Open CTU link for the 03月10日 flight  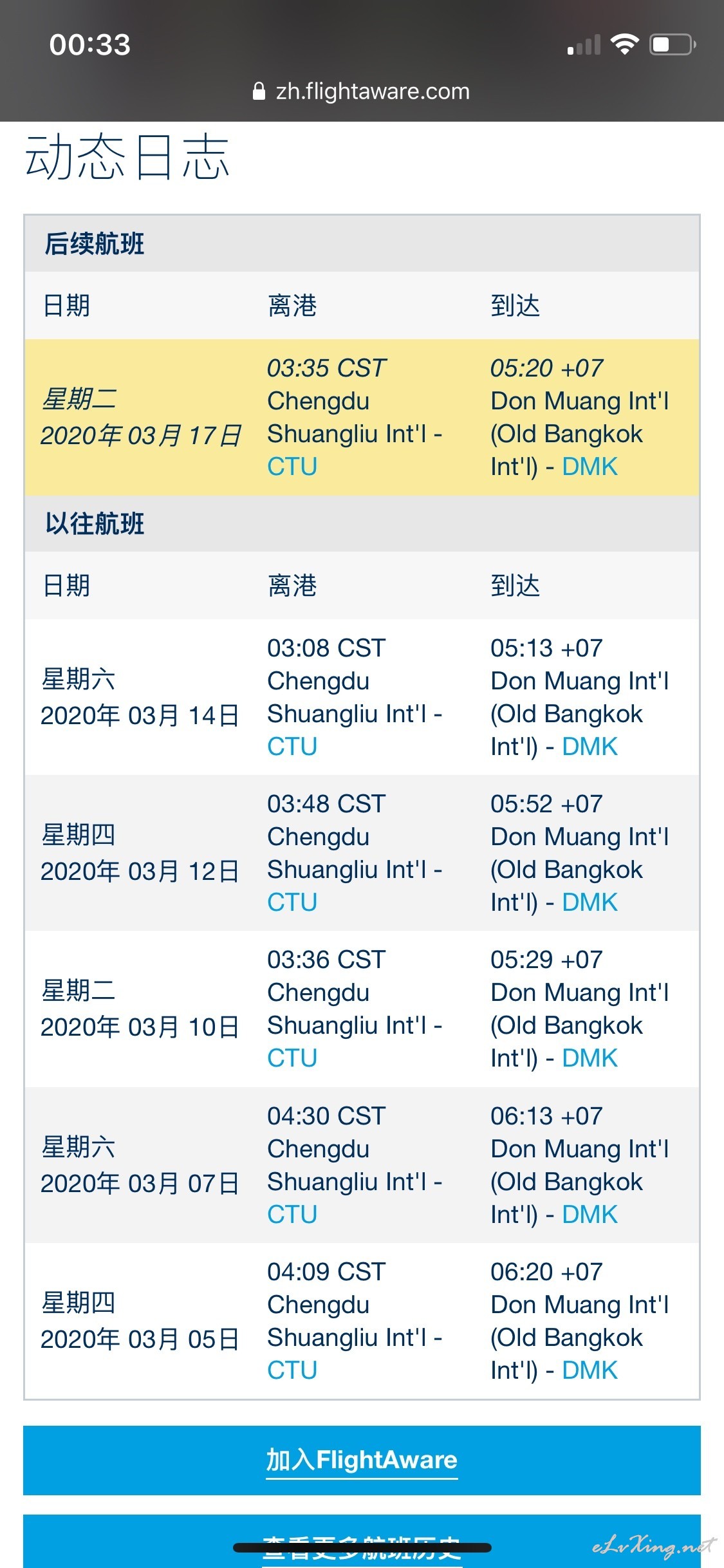[x=292, y=1058]
